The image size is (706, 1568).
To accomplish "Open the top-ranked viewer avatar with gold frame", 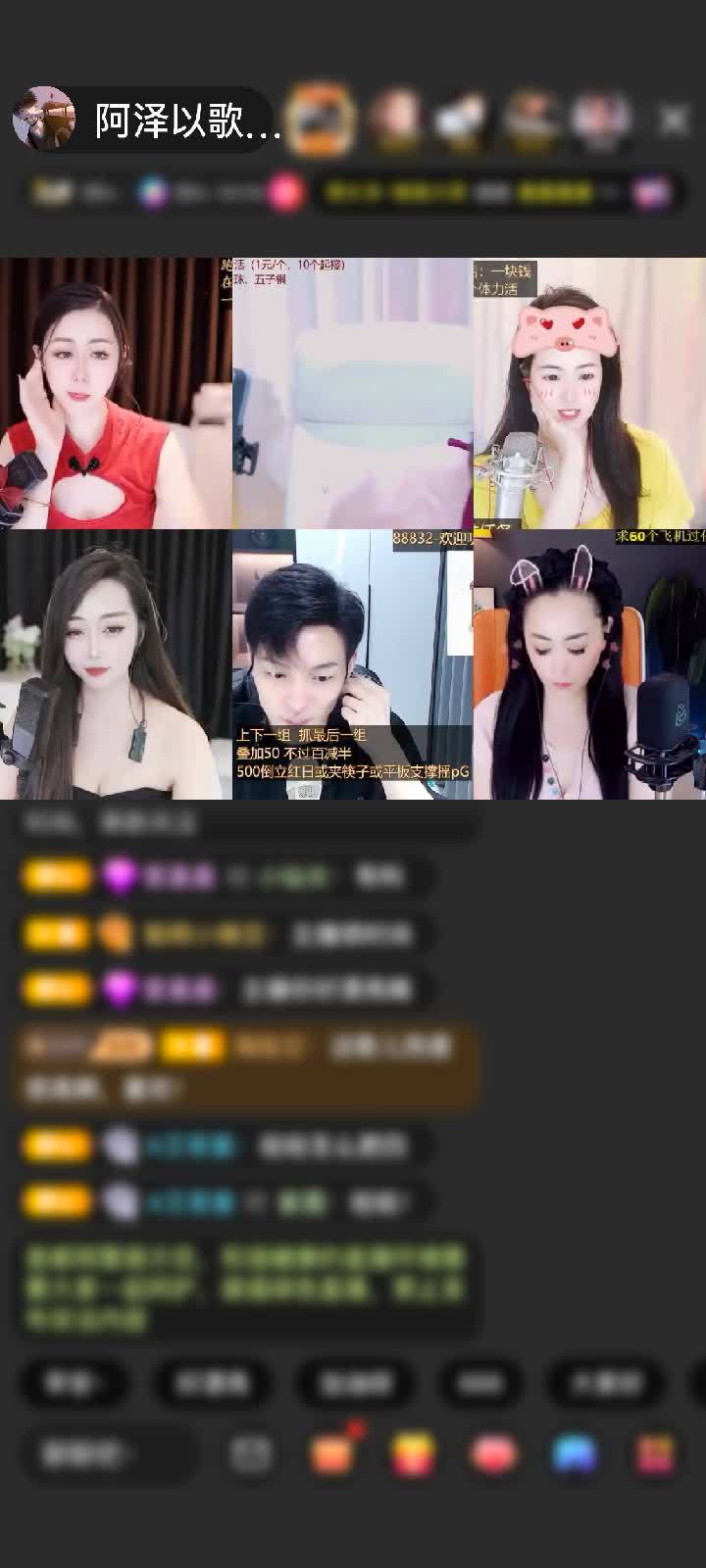I will [x=324, y=120].
